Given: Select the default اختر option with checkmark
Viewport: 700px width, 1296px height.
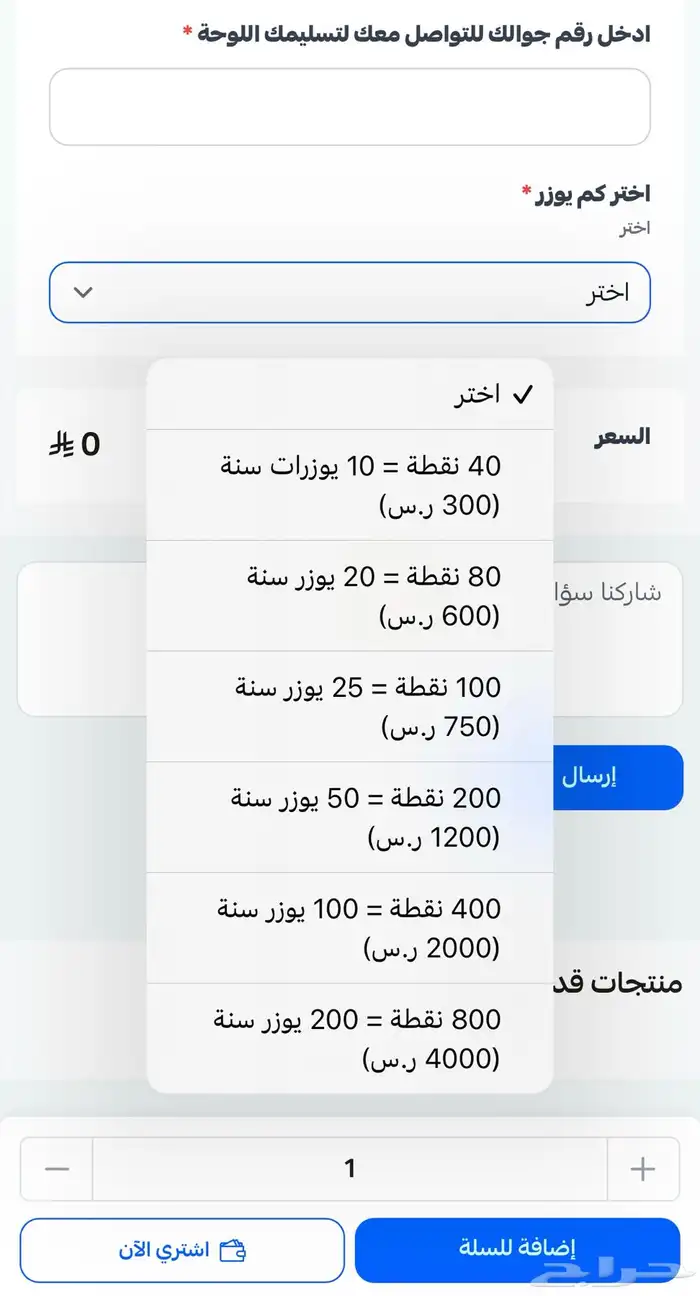Looking at the screenshot, I should pyautogui.click(x=350, y=395).
